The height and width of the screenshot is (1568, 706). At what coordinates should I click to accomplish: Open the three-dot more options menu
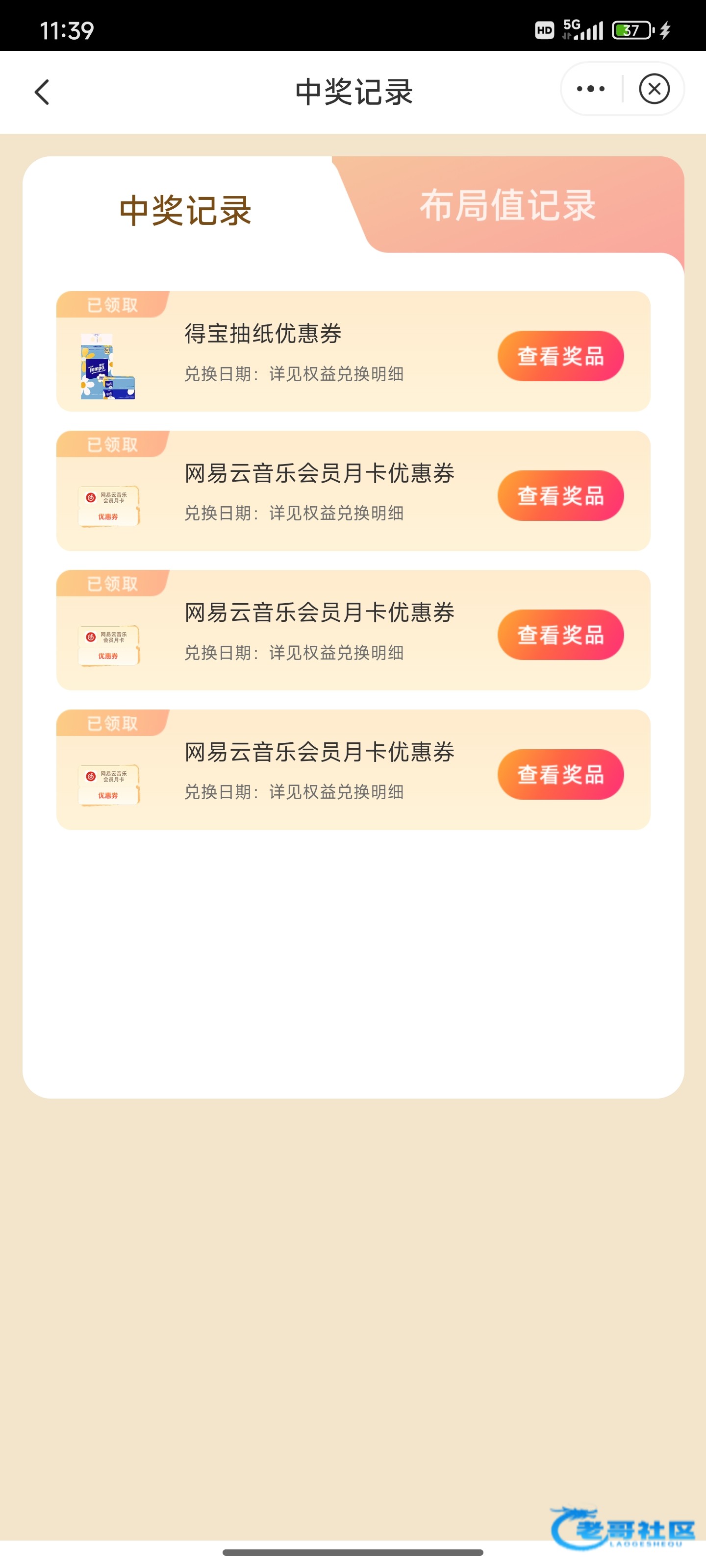click(x=590, y=90)
